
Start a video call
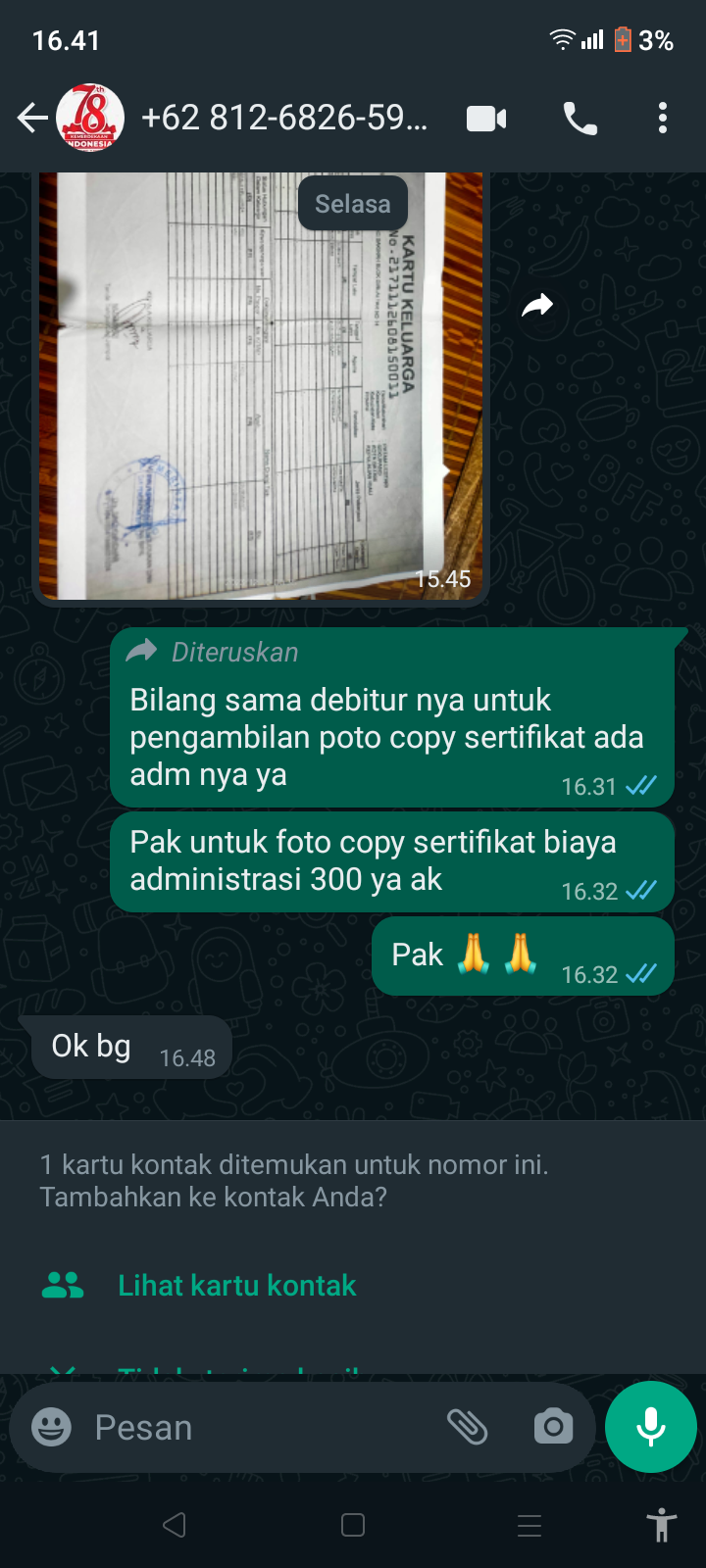(486, 119)
